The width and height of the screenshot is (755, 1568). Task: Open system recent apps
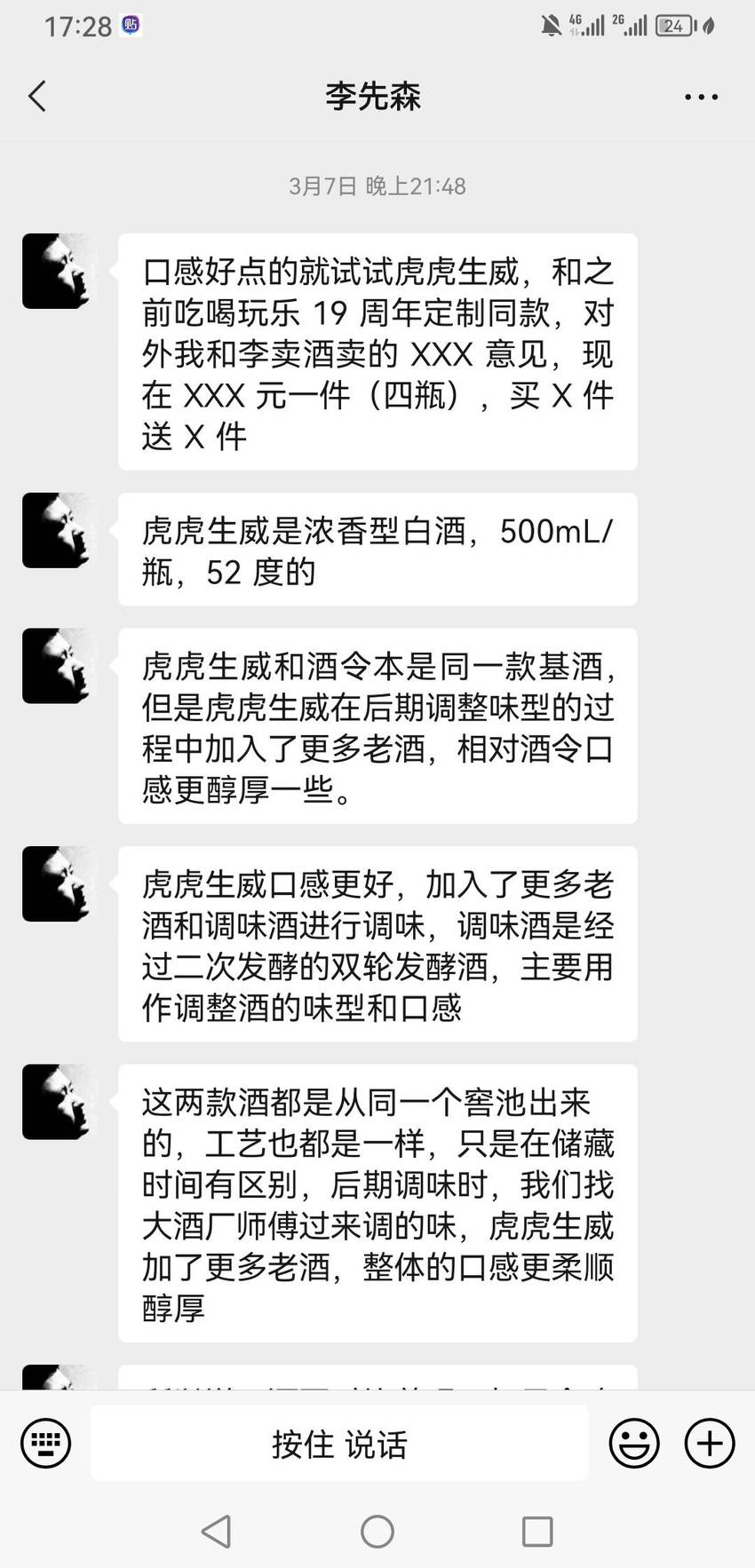[537, 1532]
